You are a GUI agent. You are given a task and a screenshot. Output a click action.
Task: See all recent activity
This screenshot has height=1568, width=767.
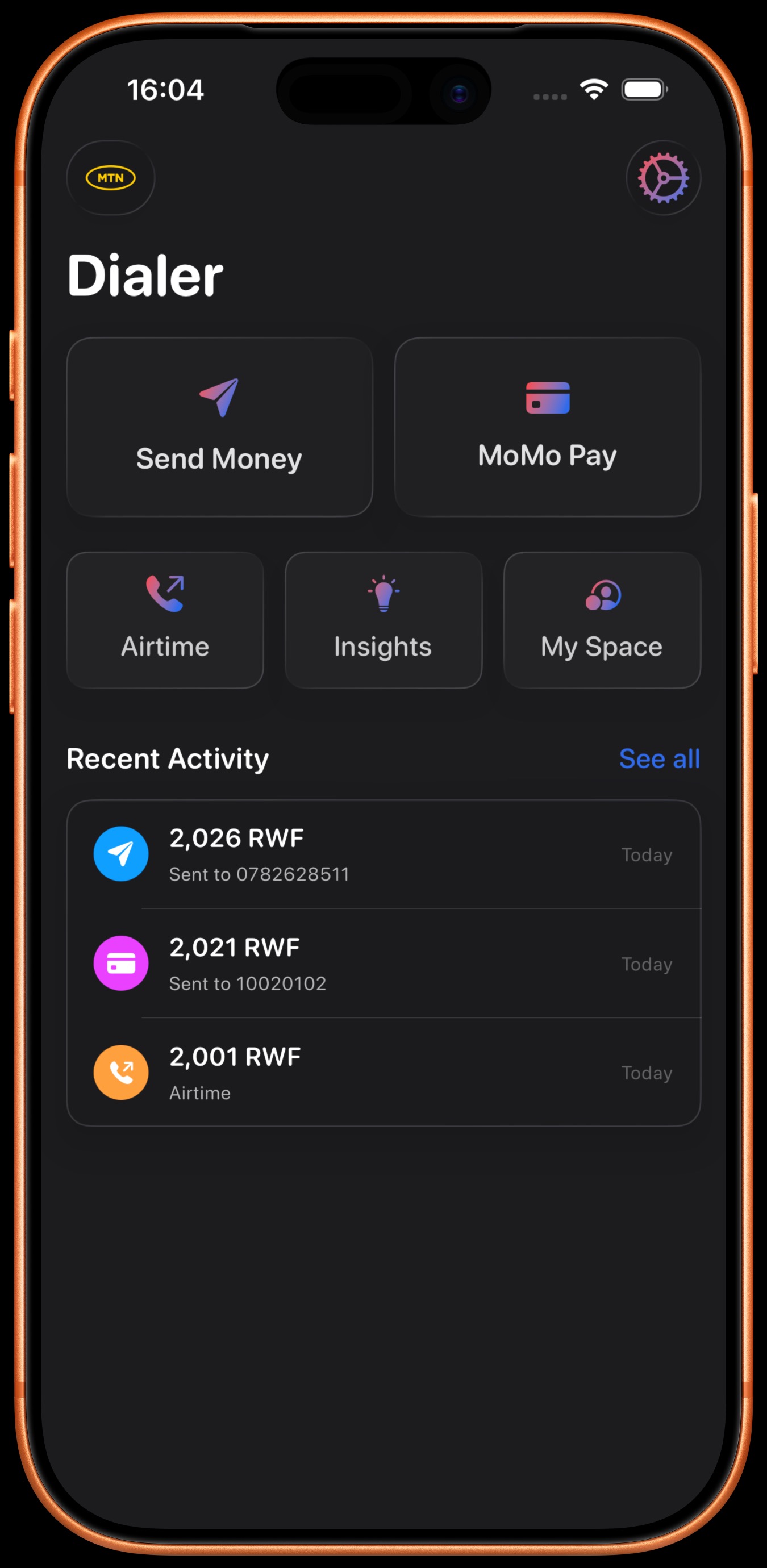point(659,758)
